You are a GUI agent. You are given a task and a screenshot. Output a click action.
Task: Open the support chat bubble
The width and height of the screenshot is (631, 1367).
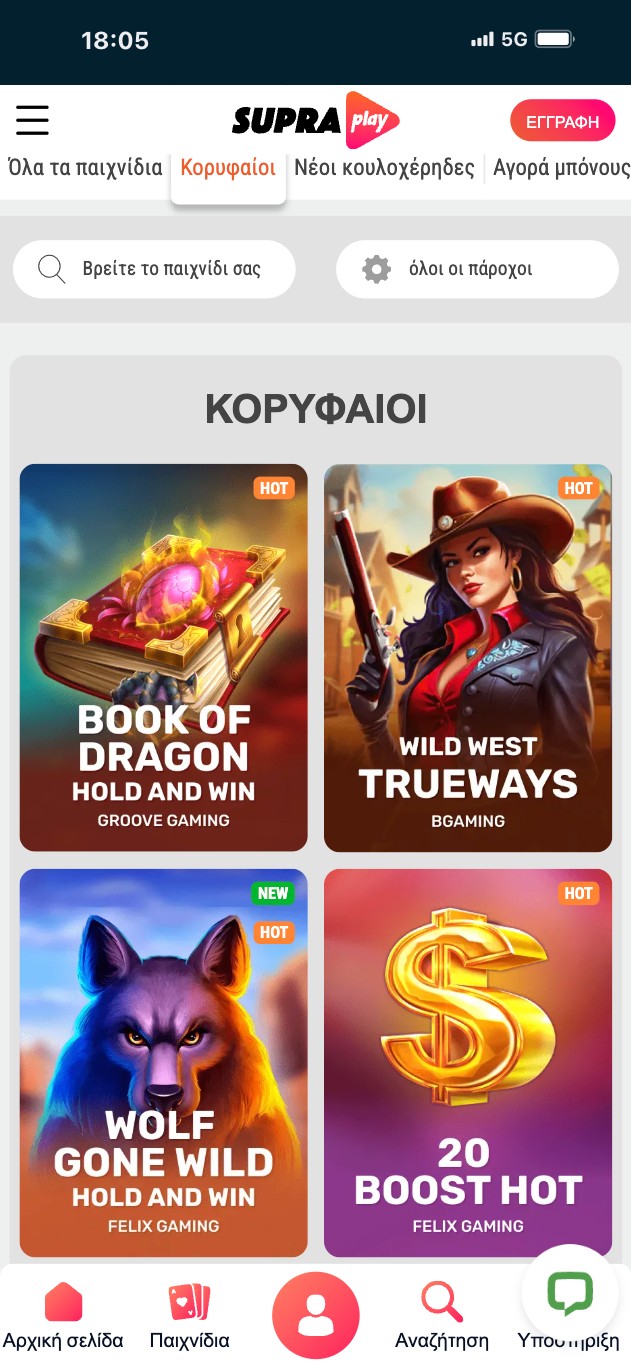click(570, 1292)
